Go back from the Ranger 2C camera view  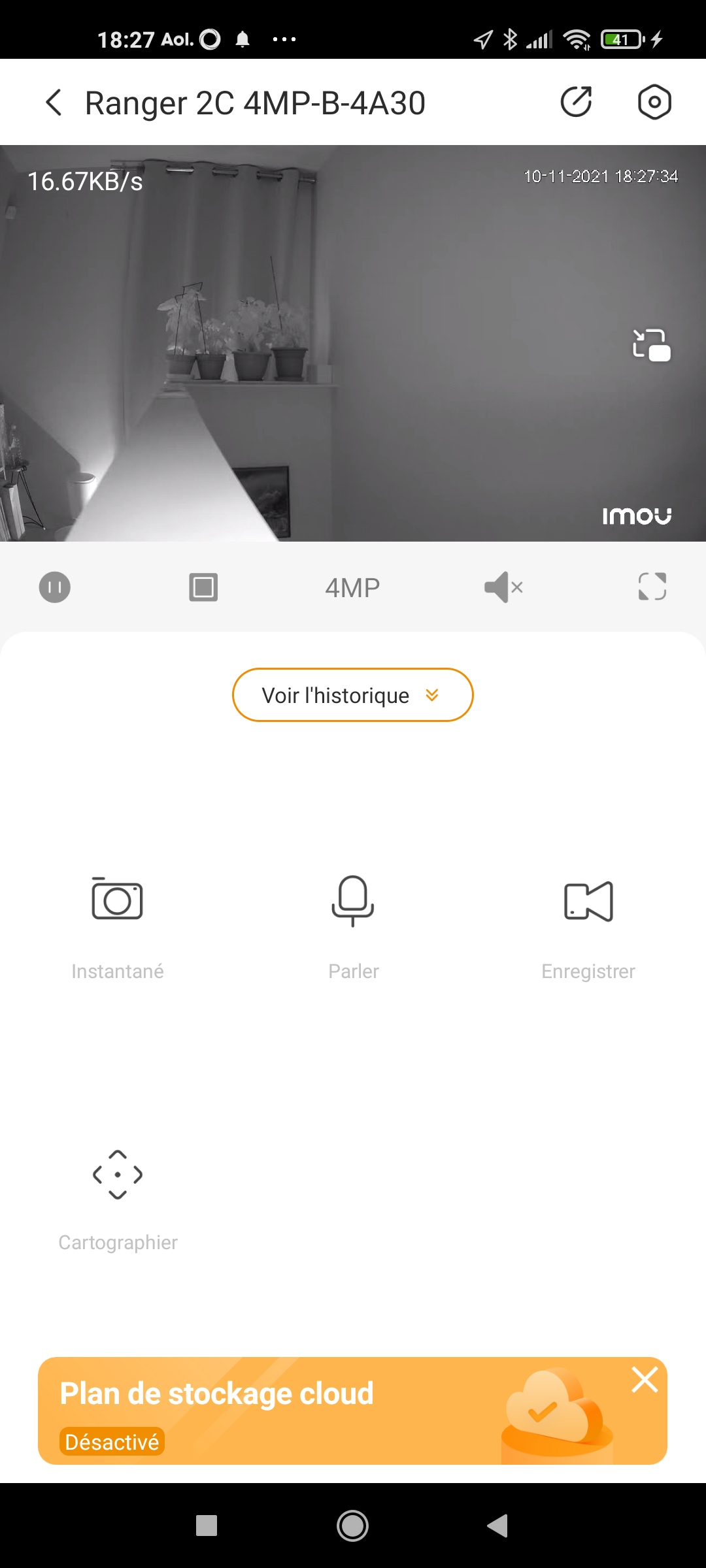pos(54,103)
